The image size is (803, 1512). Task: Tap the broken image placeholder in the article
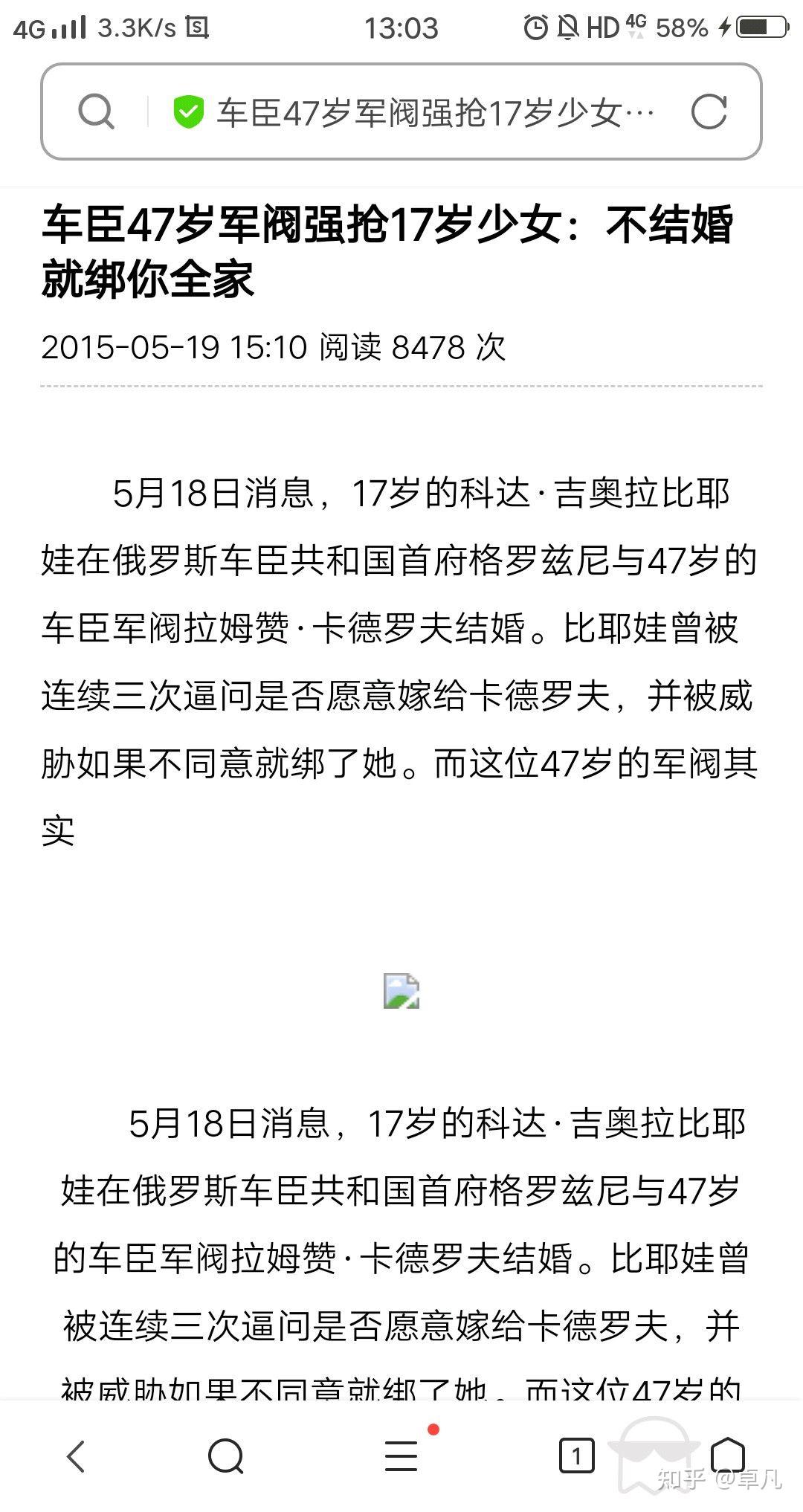coord(401,992)
